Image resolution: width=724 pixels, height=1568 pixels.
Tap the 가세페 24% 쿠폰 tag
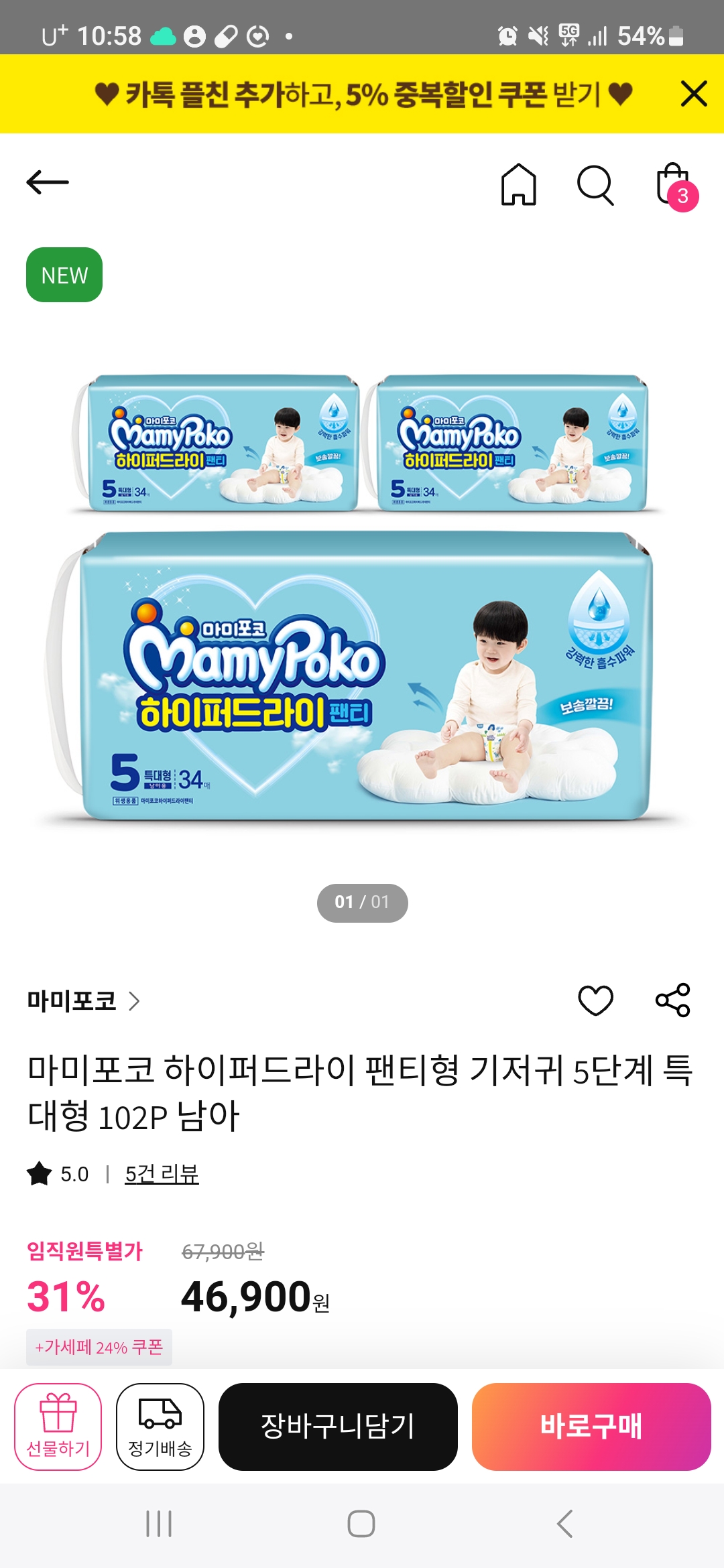coord(99,1347)
